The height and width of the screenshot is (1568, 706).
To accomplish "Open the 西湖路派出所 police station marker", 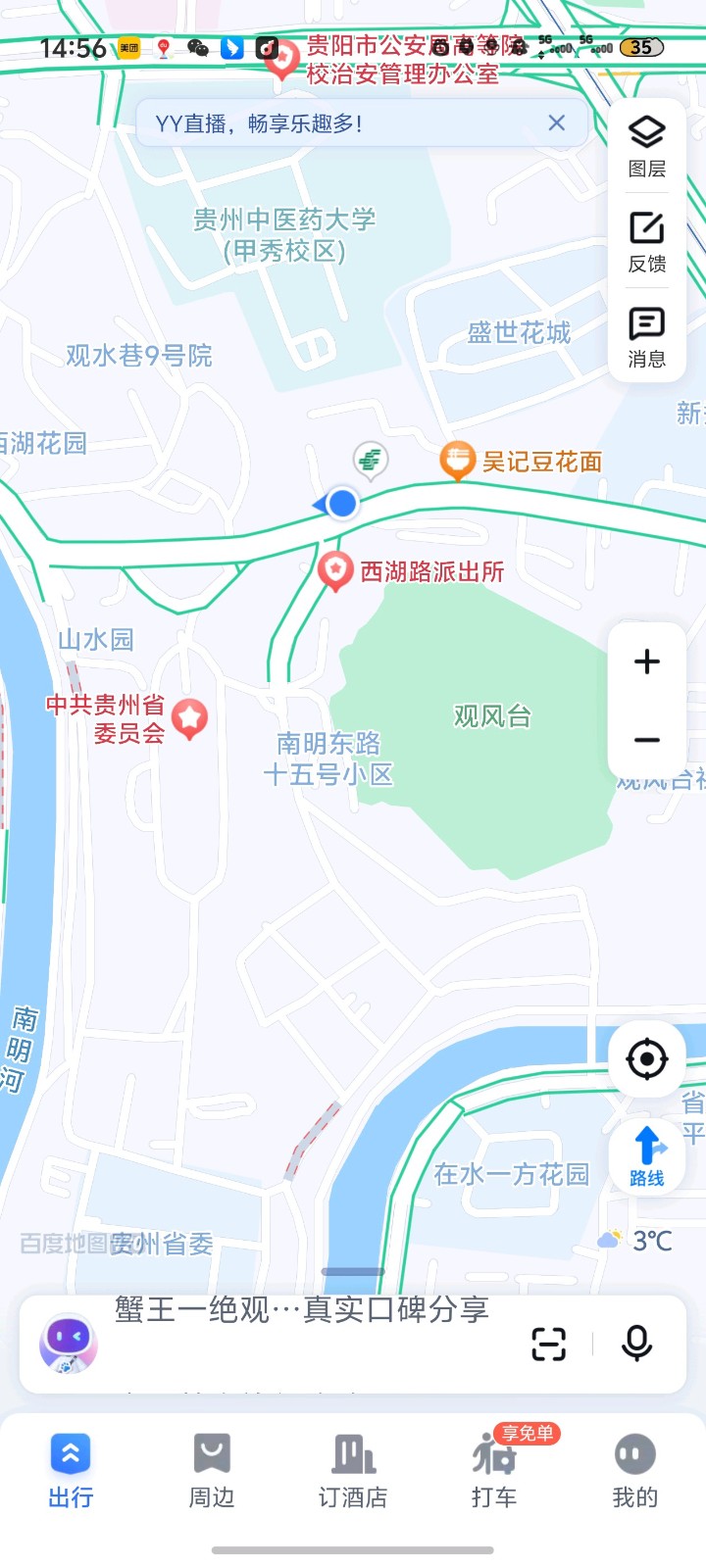I will pos(335,569).
